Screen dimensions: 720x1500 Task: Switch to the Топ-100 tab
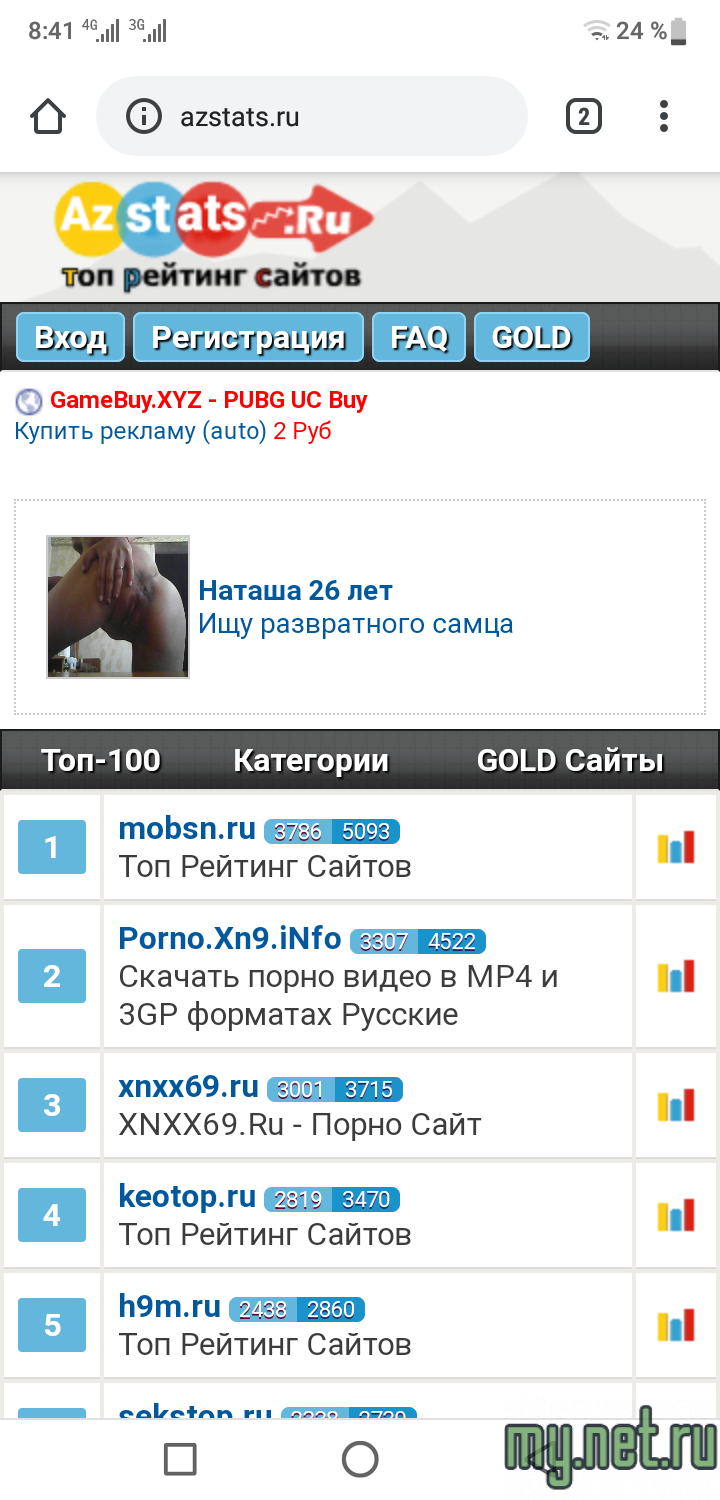tap(101, 761)
